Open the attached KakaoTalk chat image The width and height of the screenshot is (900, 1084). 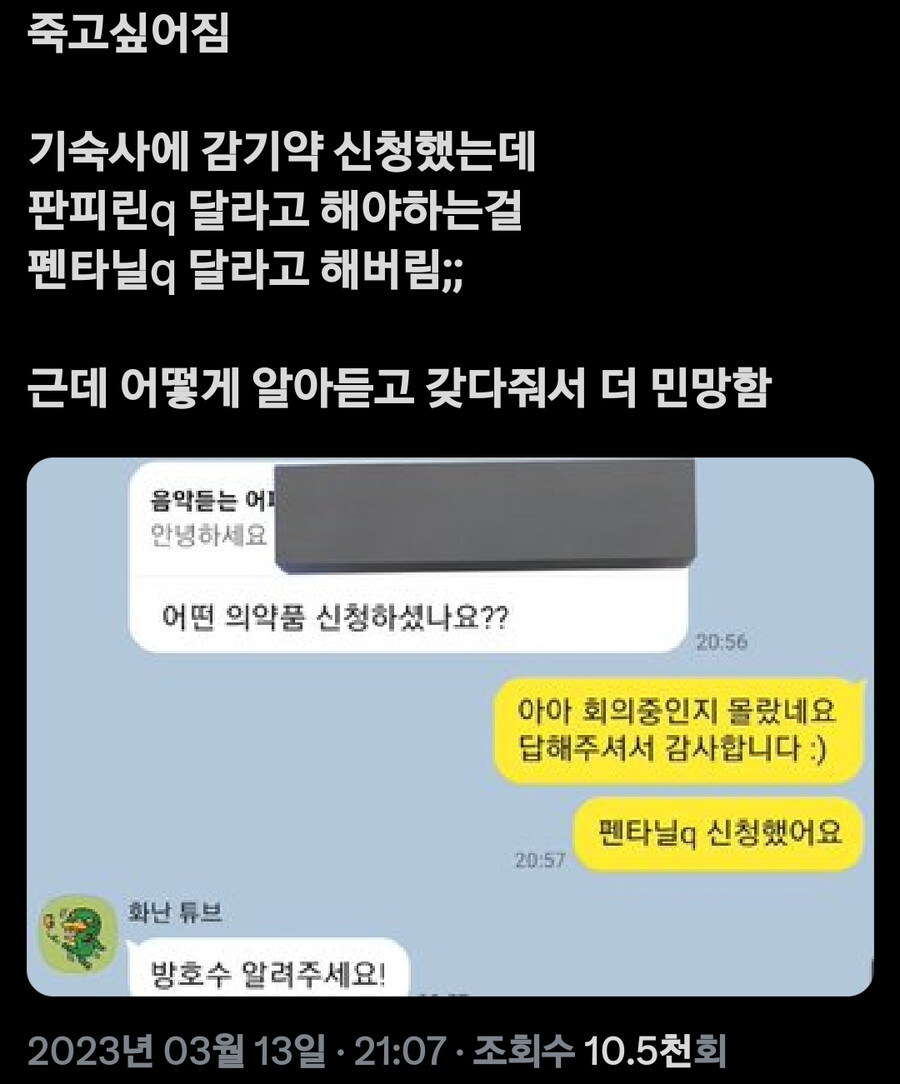pos(450,727)
